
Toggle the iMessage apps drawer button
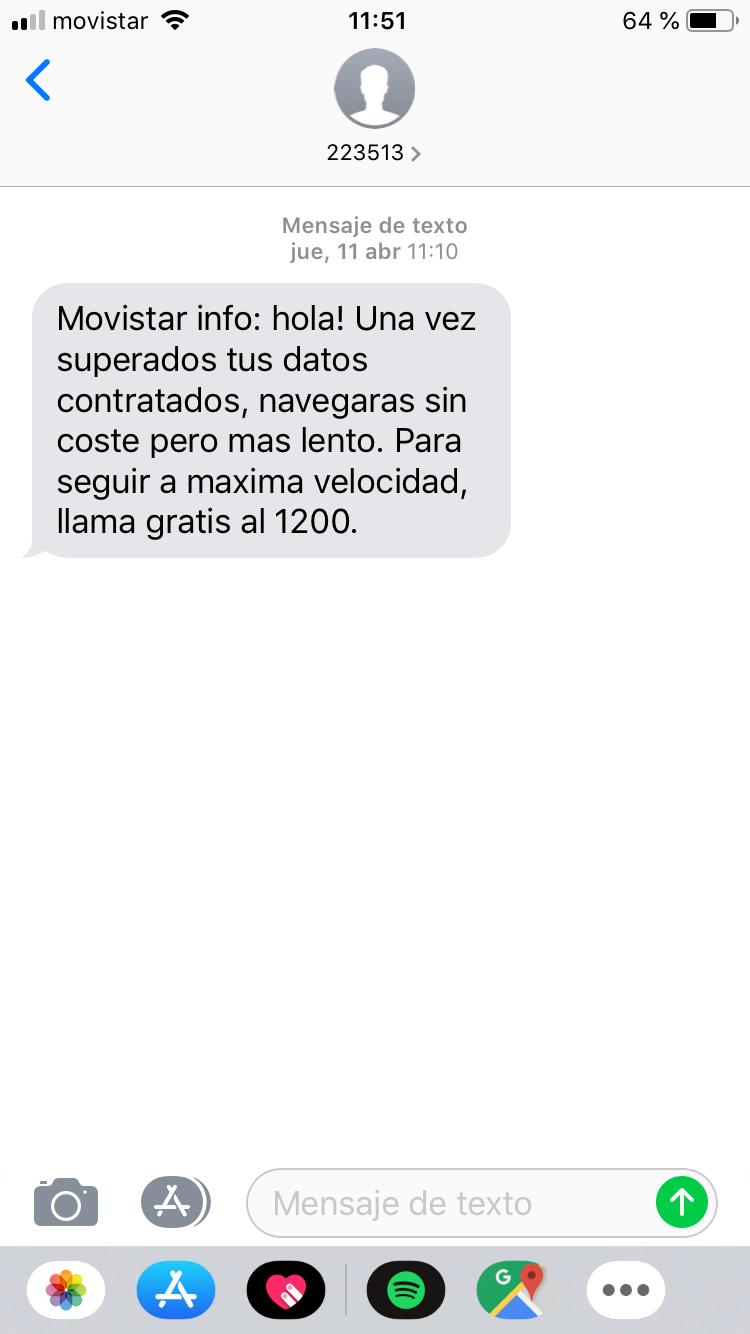pos(174,1202)
